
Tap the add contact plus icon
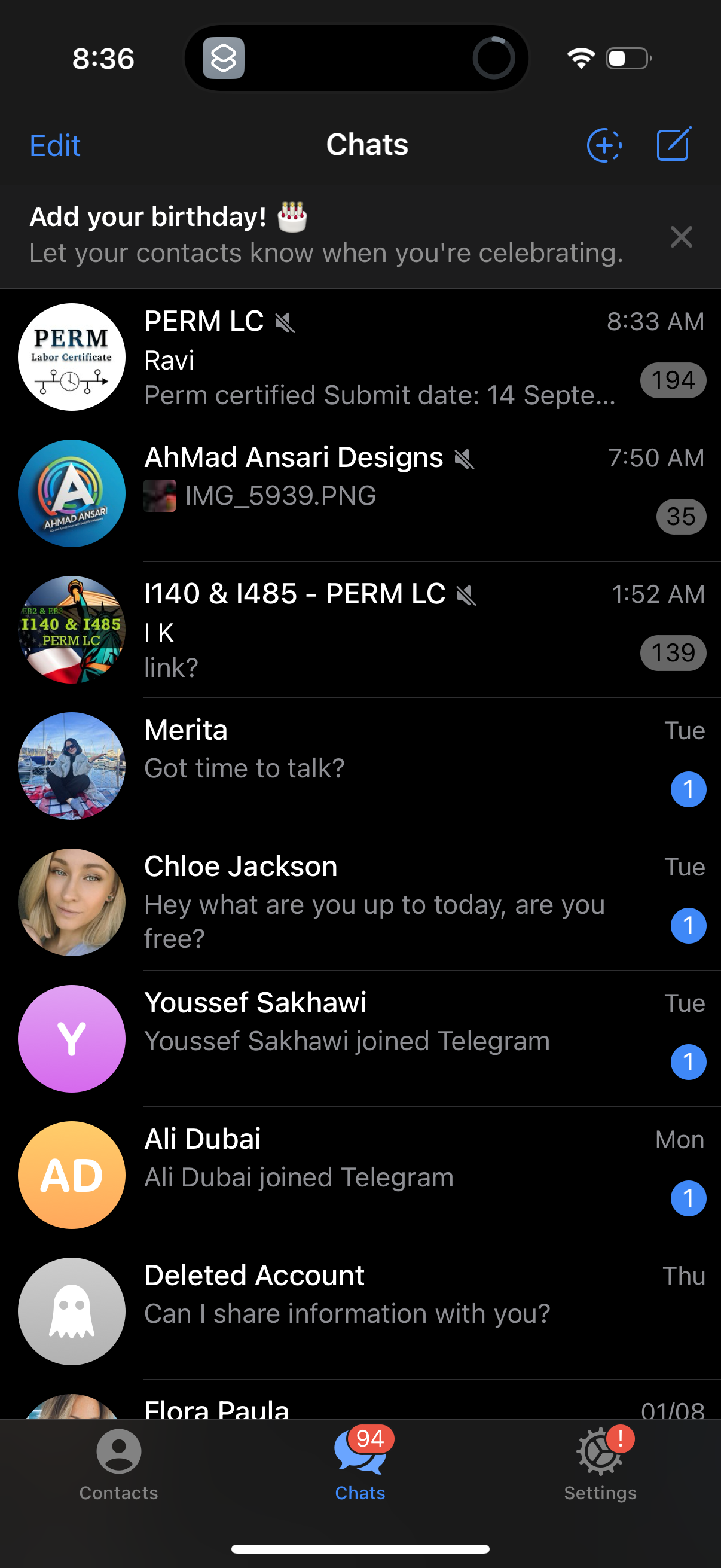(604, 144)
